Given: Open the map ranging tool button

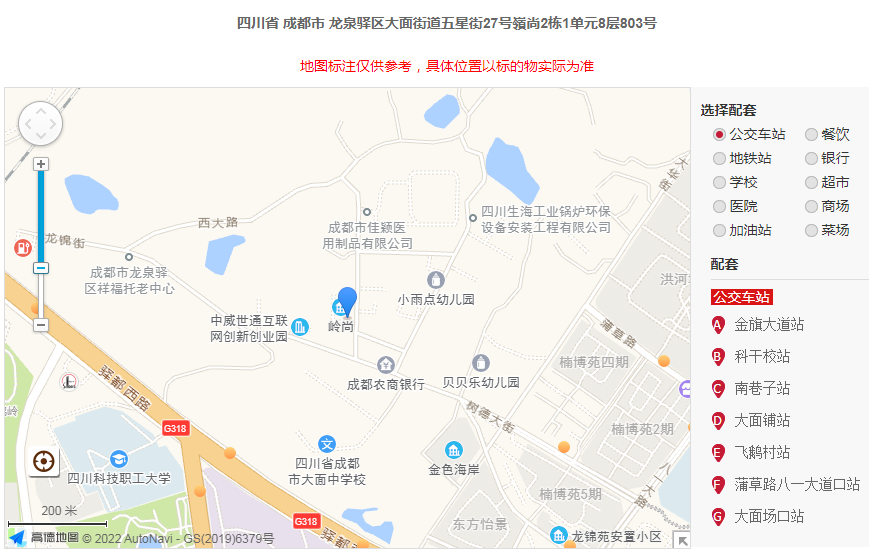Looking at the screenshot, I should pos(44,461).
